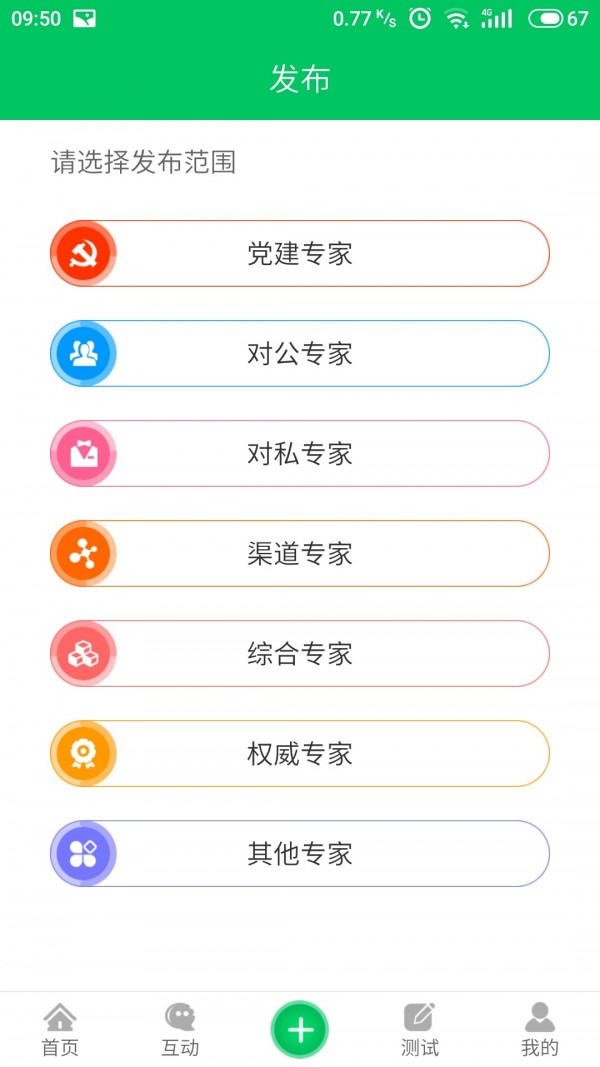
Task: Tap the 权威专家 button
Action: 300,754
